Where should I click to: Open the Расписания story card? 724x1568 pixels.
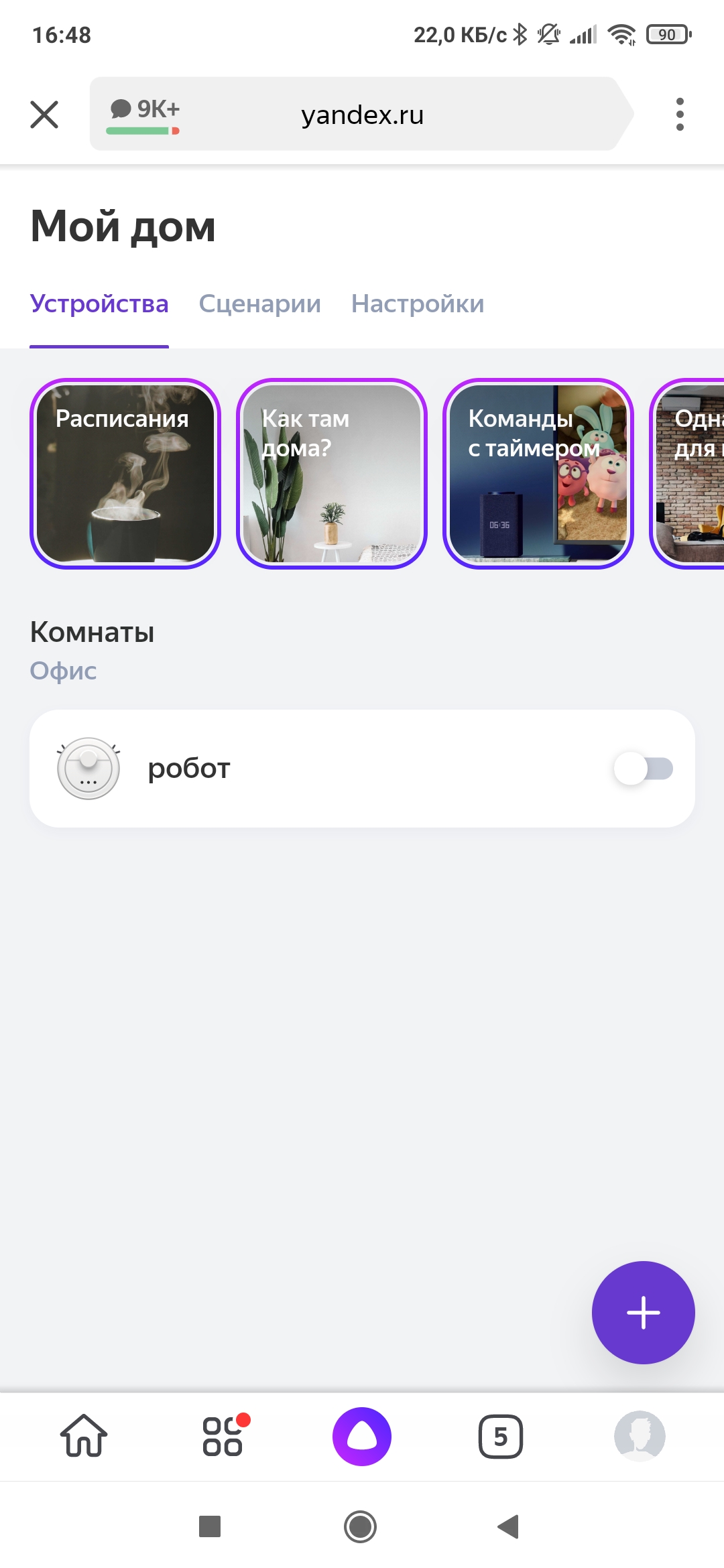(x=125, y=474)
